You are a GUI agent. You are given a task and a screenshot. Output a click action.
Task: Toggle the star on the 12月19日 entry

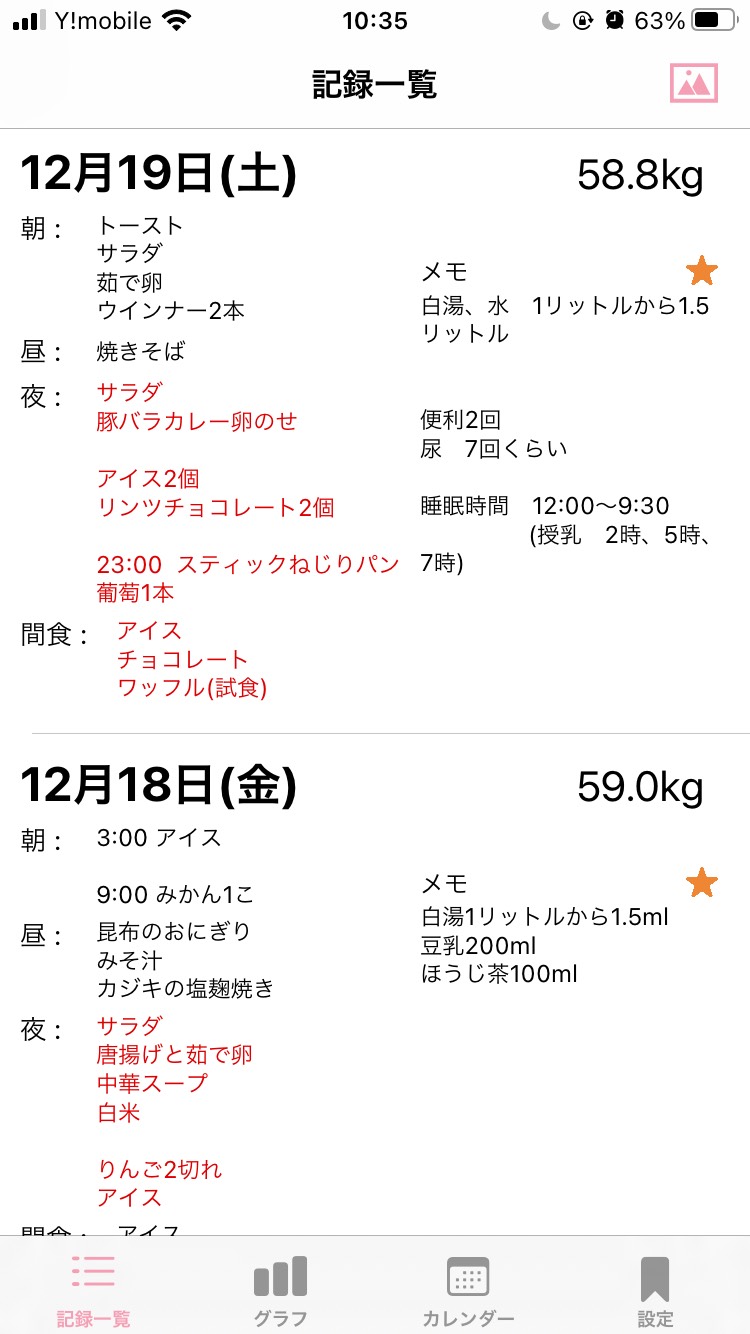tap(702, 271)
